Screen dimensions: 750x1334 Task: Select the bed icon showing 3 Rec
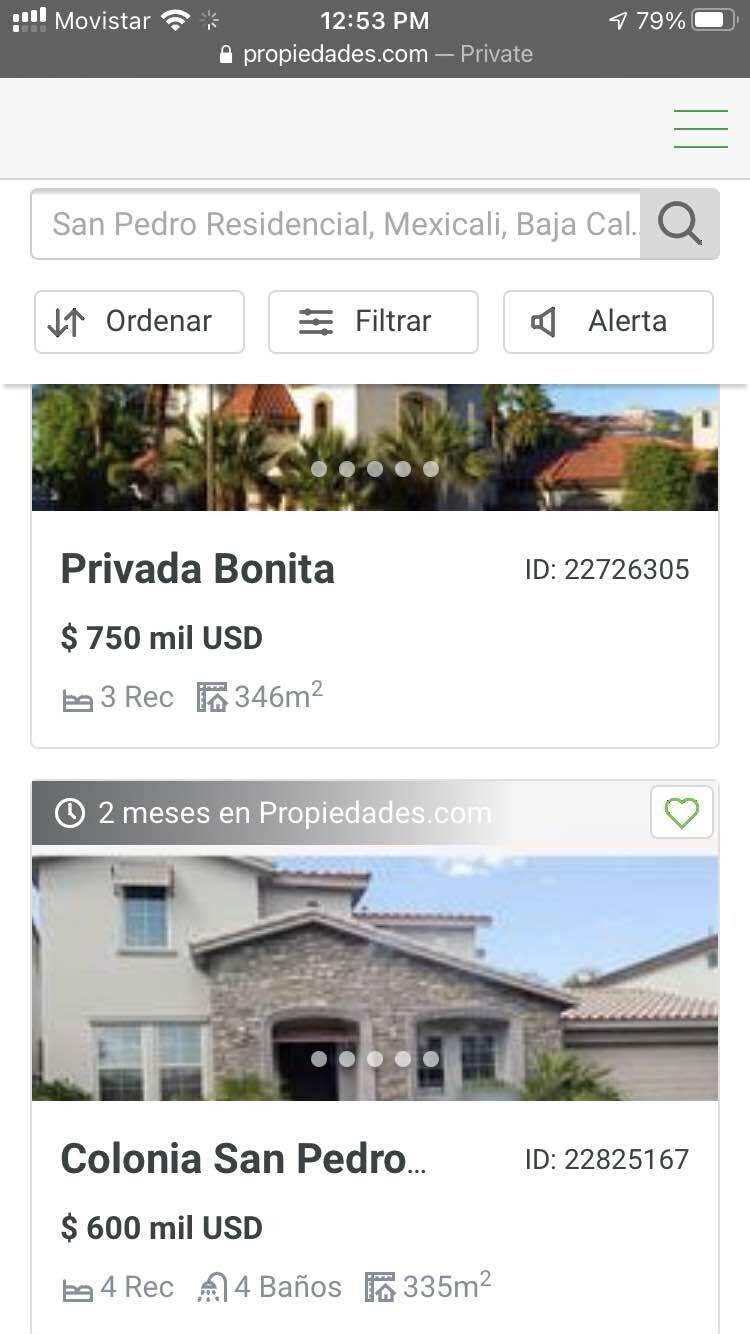point(78,697)
